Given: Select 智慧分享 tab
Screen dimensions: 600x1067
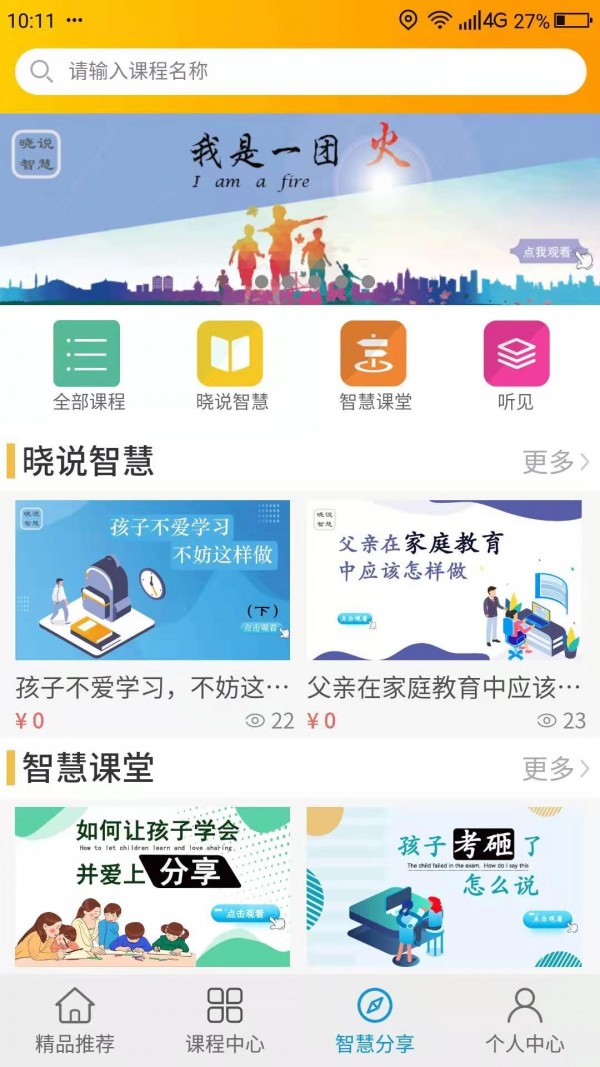Looking at the screenshot, I should coord(375,1020).
